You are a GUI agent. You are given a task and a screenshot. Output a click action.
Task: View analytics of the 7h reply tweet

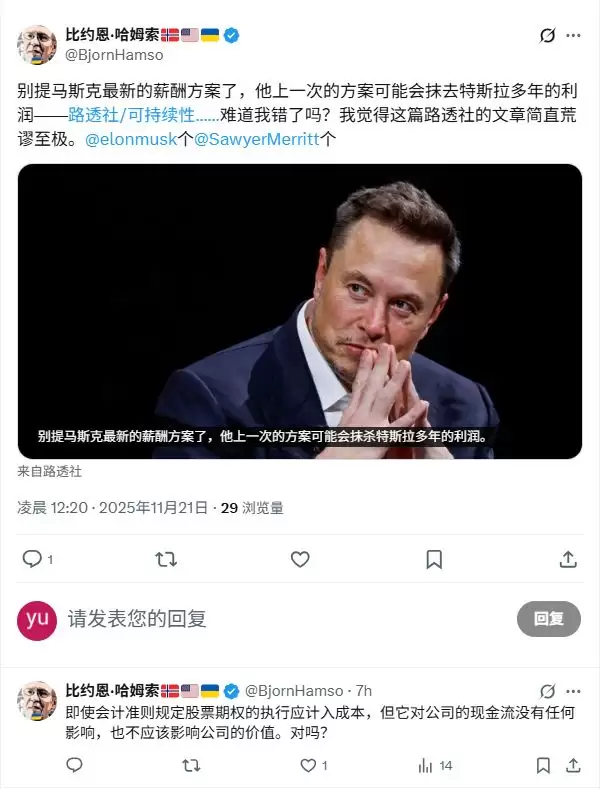(426, 765)
